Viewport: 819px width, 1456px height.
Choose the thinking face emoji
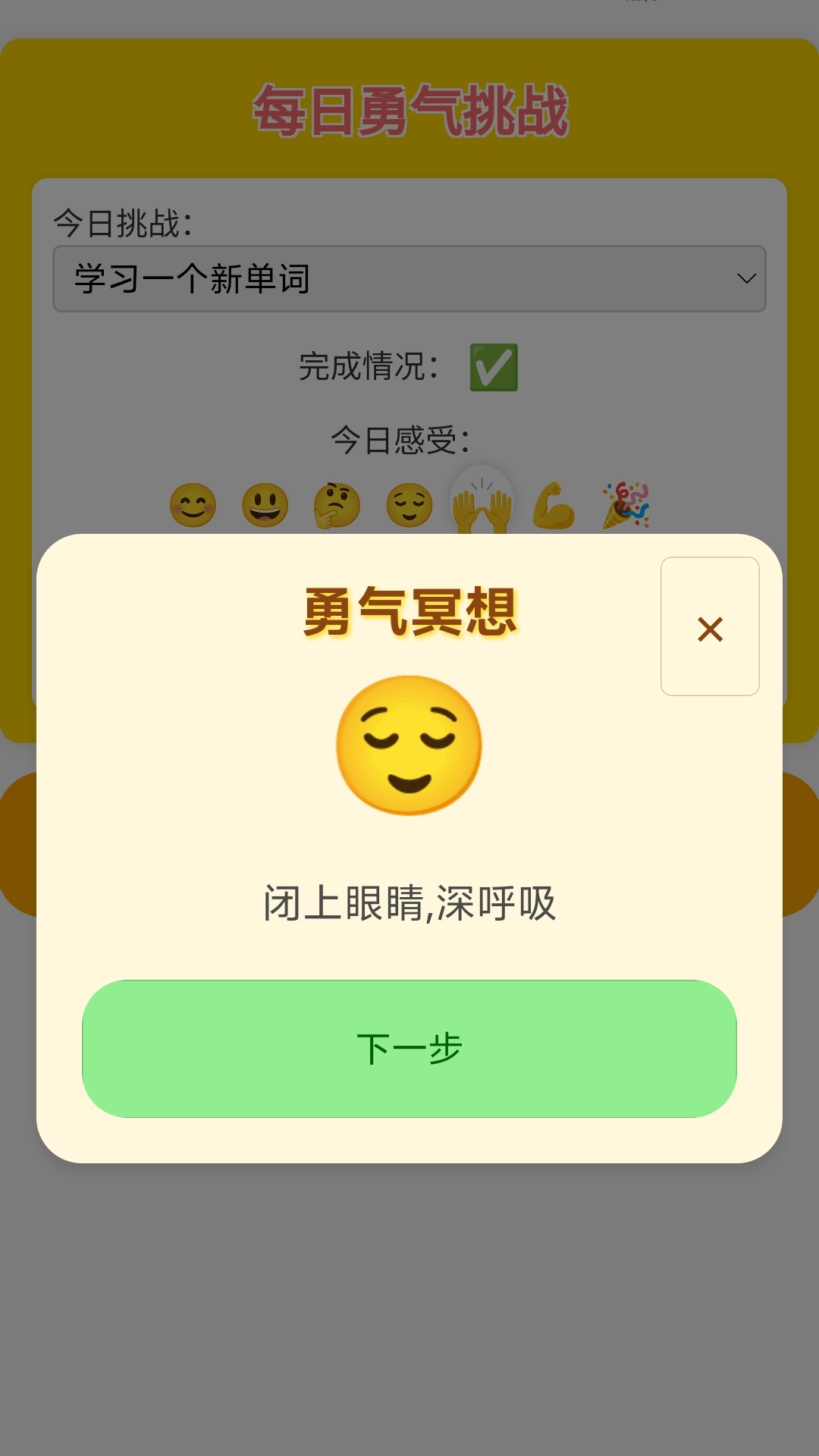[336, 504]
